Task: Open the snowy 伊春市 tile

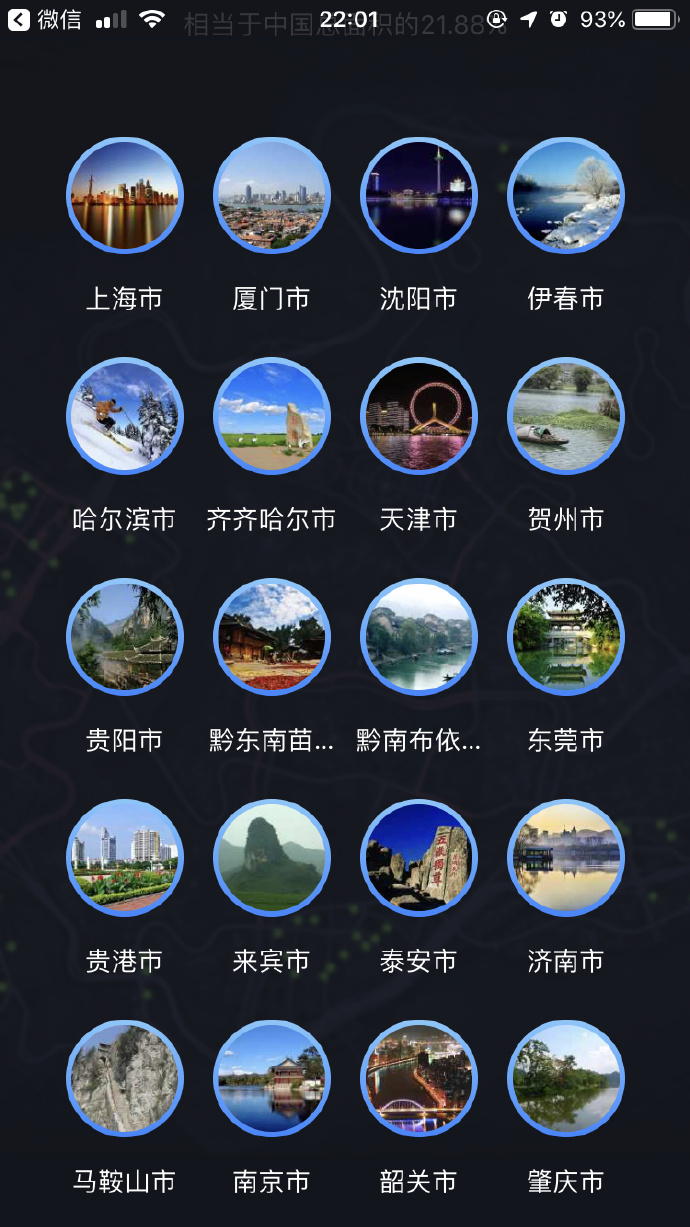Action: [x=565, y=196]
